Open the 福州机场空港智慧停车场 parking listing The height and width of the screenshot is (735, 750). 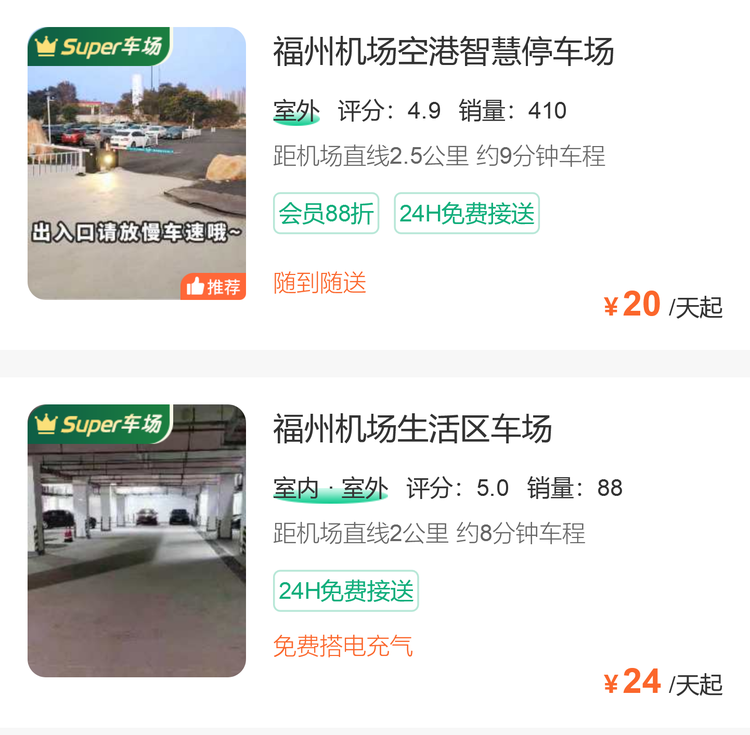tap(443, 52)
